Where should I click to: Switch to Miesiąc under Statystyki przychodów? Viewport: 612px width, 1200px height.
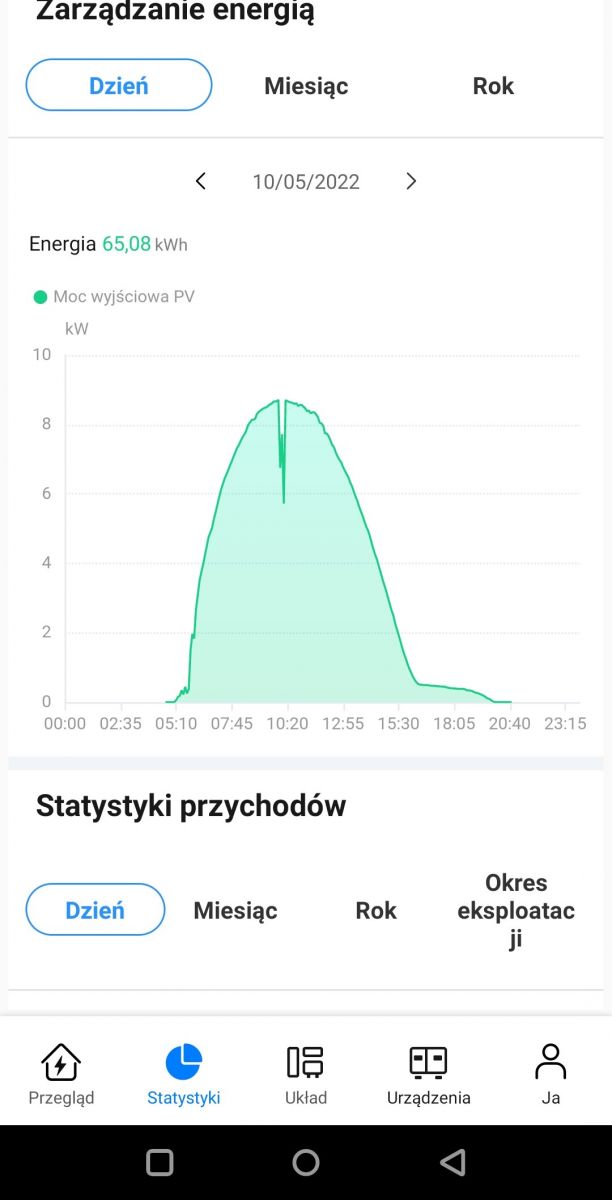pyautogui.click(x=235, y=911)
